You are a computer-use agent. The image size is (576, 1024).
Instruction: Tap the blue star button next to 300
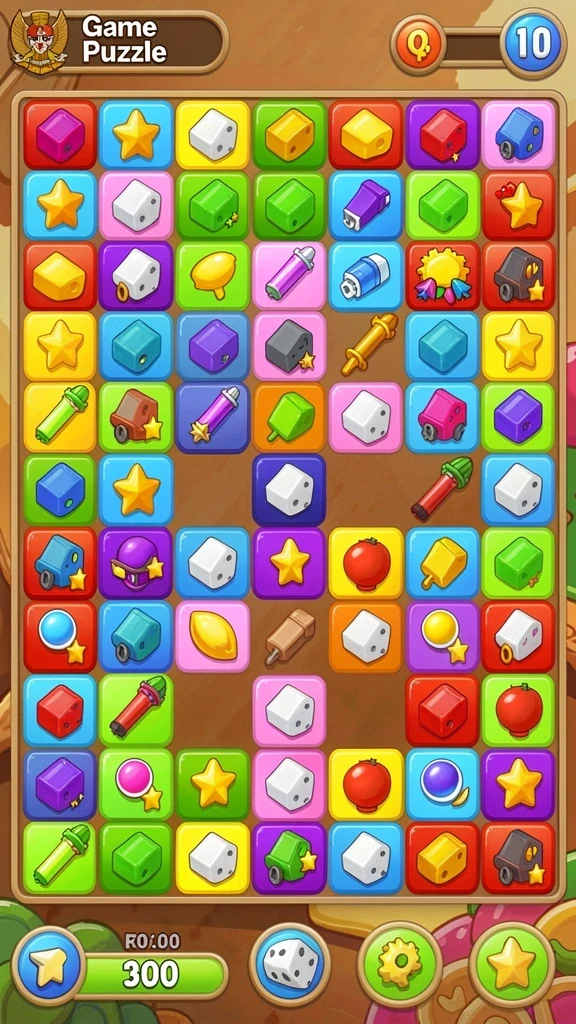(50, 967)
